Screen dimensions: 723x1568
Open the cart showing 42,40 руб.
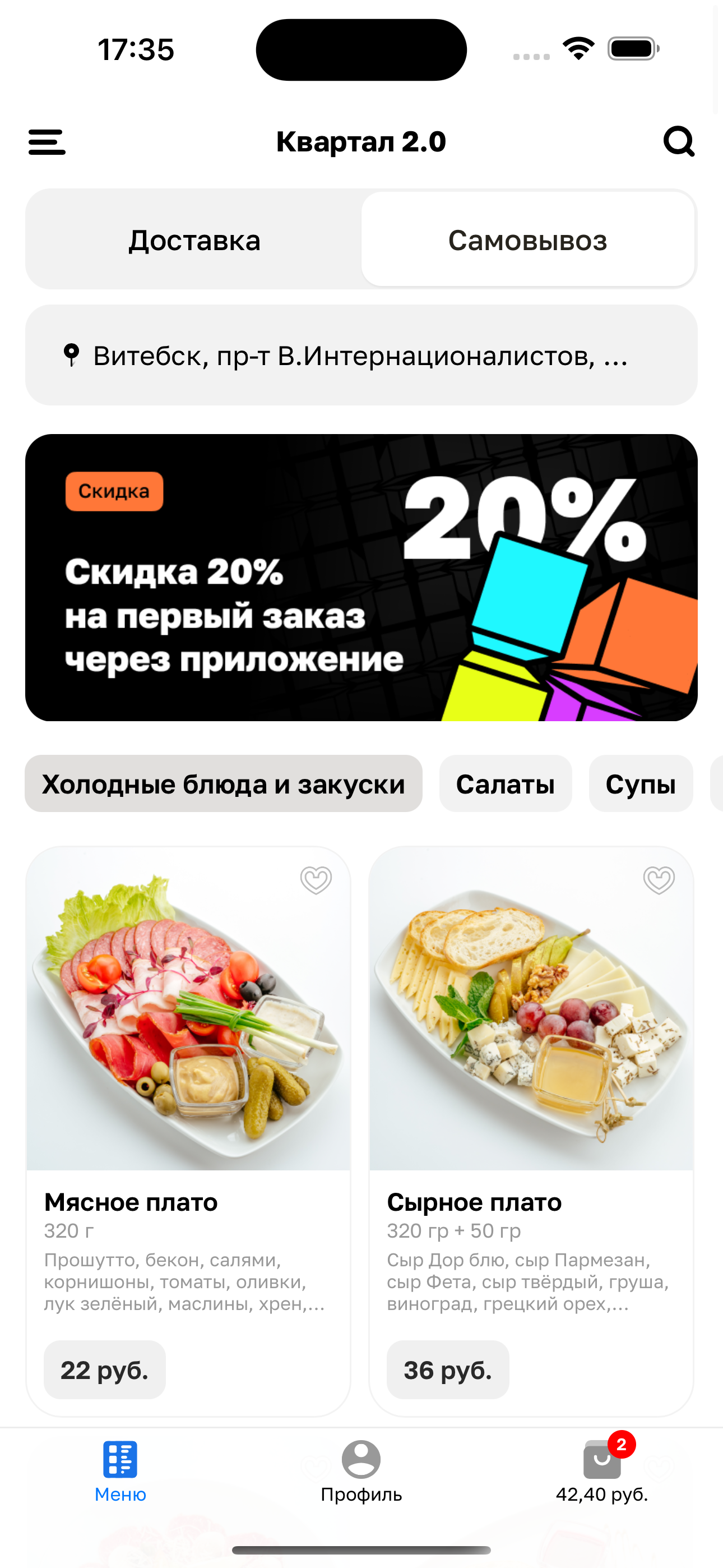coord(602,1470)
